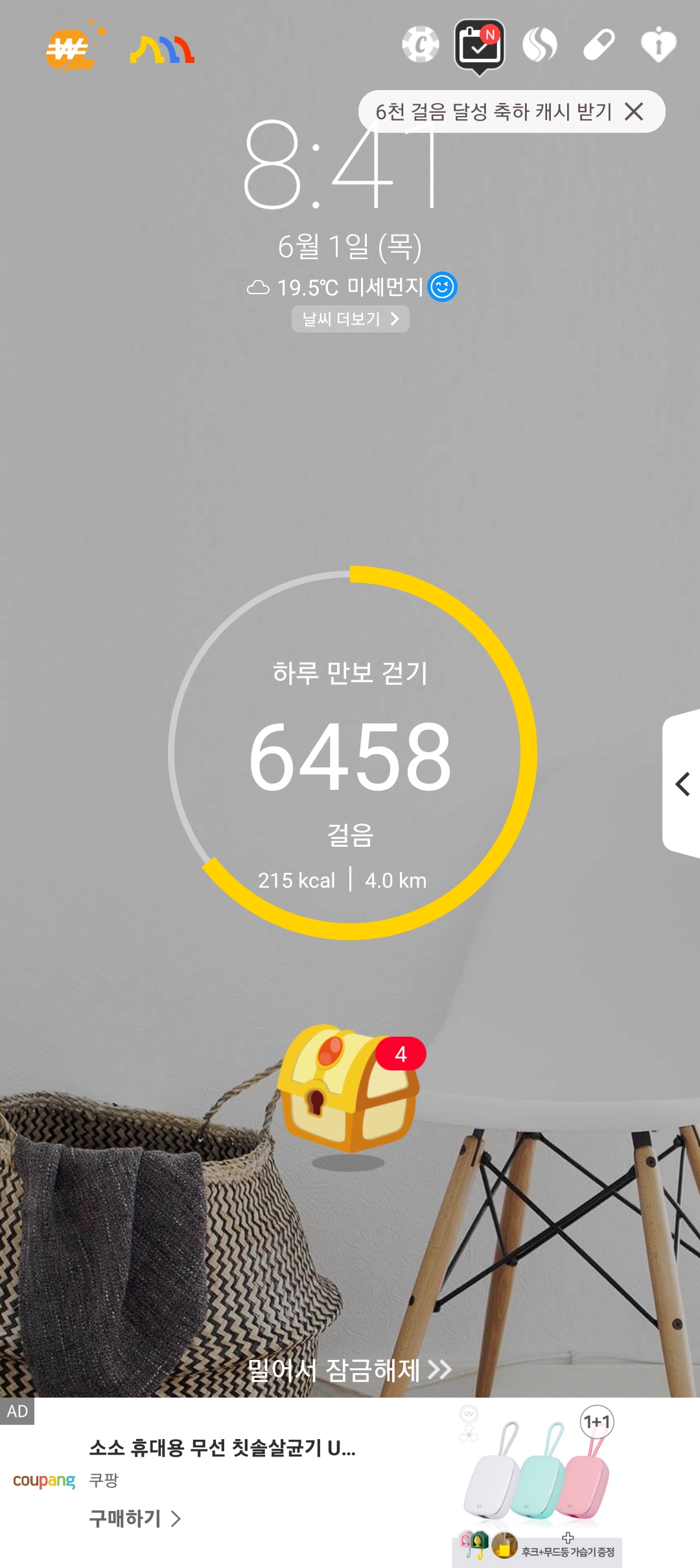
Task: Open the calendar check icon with N badge
Action: click(x=480, y=45)
